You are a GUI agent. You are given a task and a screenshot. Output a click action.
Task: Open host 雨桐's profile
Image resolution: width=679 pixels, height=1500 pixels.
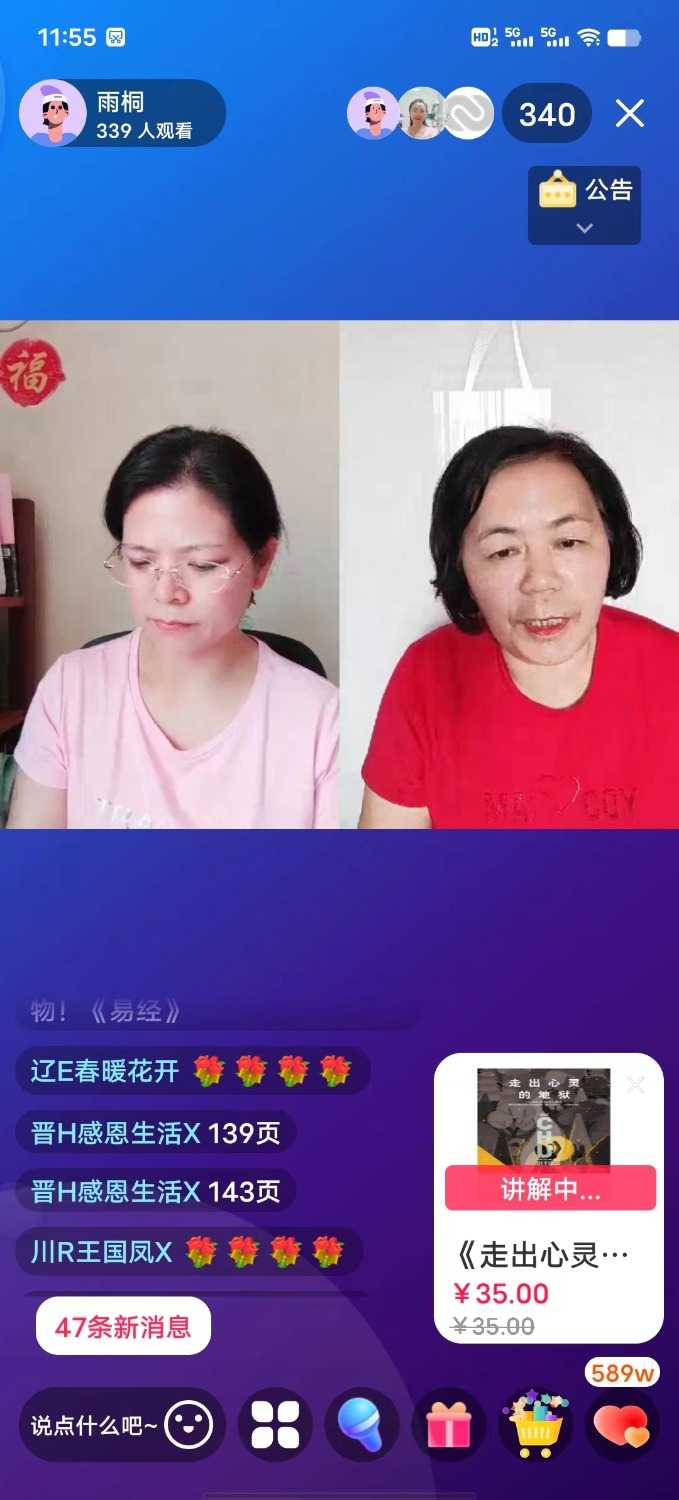[52, 113]
